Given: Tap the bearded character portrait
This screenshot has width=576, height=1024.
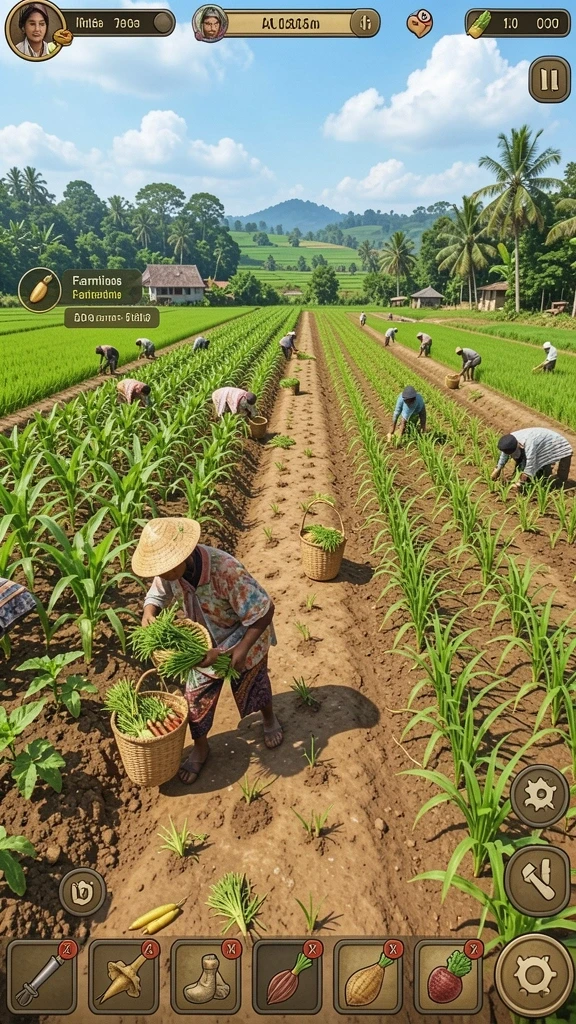Looking at the screenshot, I should pyautogui.click(x=210, y=23).
